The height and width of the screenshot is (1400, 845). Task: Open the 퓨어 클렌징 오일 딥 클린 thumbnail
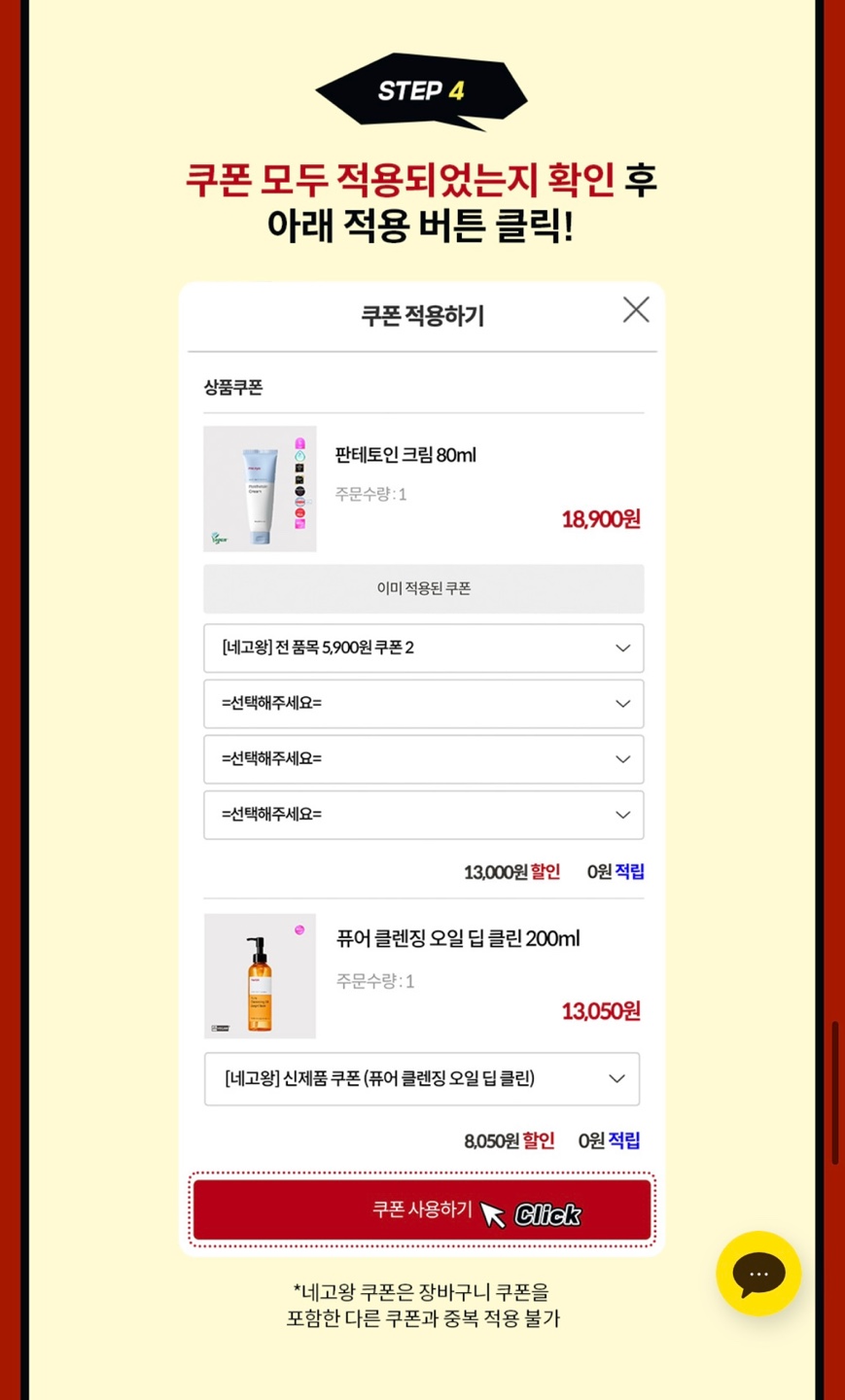tap(260, 975)
